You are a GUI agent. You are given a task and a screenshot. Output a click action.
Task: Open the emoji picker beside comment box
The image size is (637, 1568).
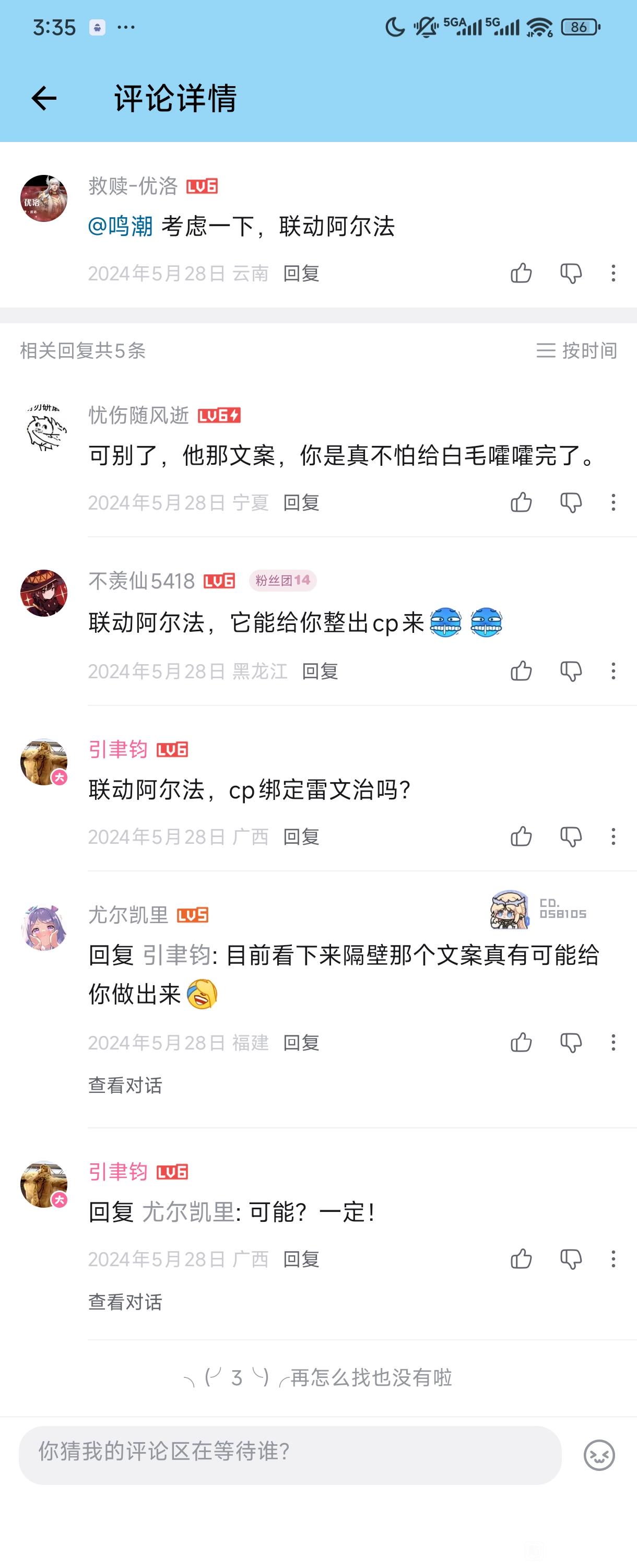pos(599,1455)
